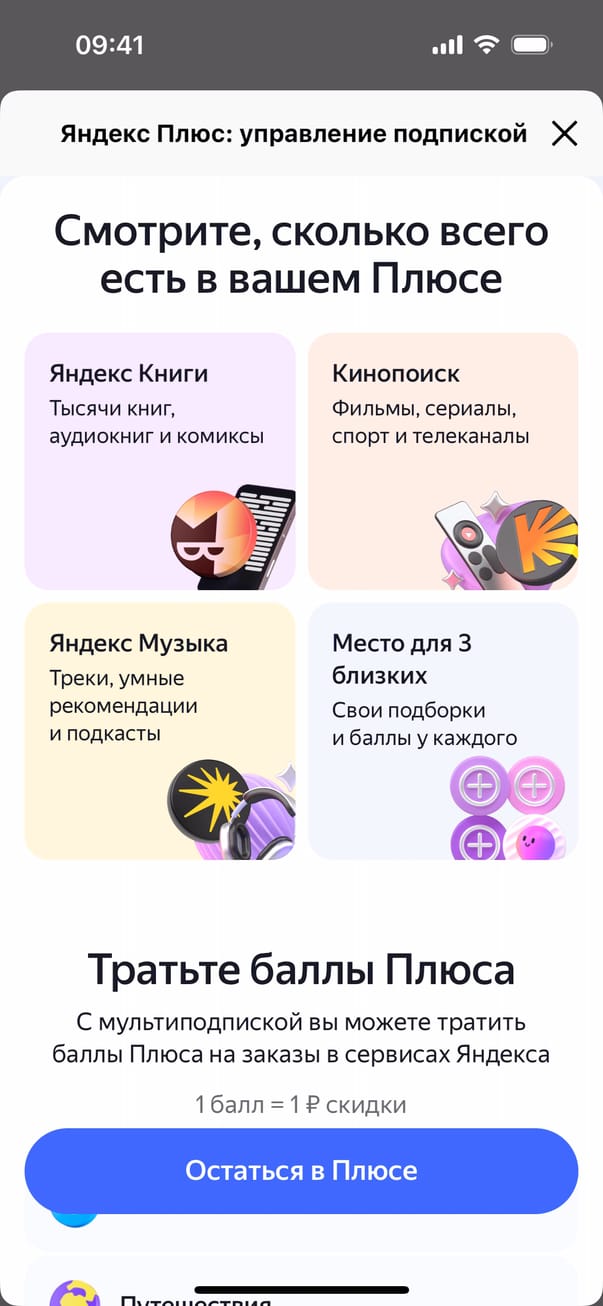The width and height of the screenshot is (603, 1306).
Task: Tap the Остаться в Плюсе button
Action: pyautogui.click(x=301, y=1171)
